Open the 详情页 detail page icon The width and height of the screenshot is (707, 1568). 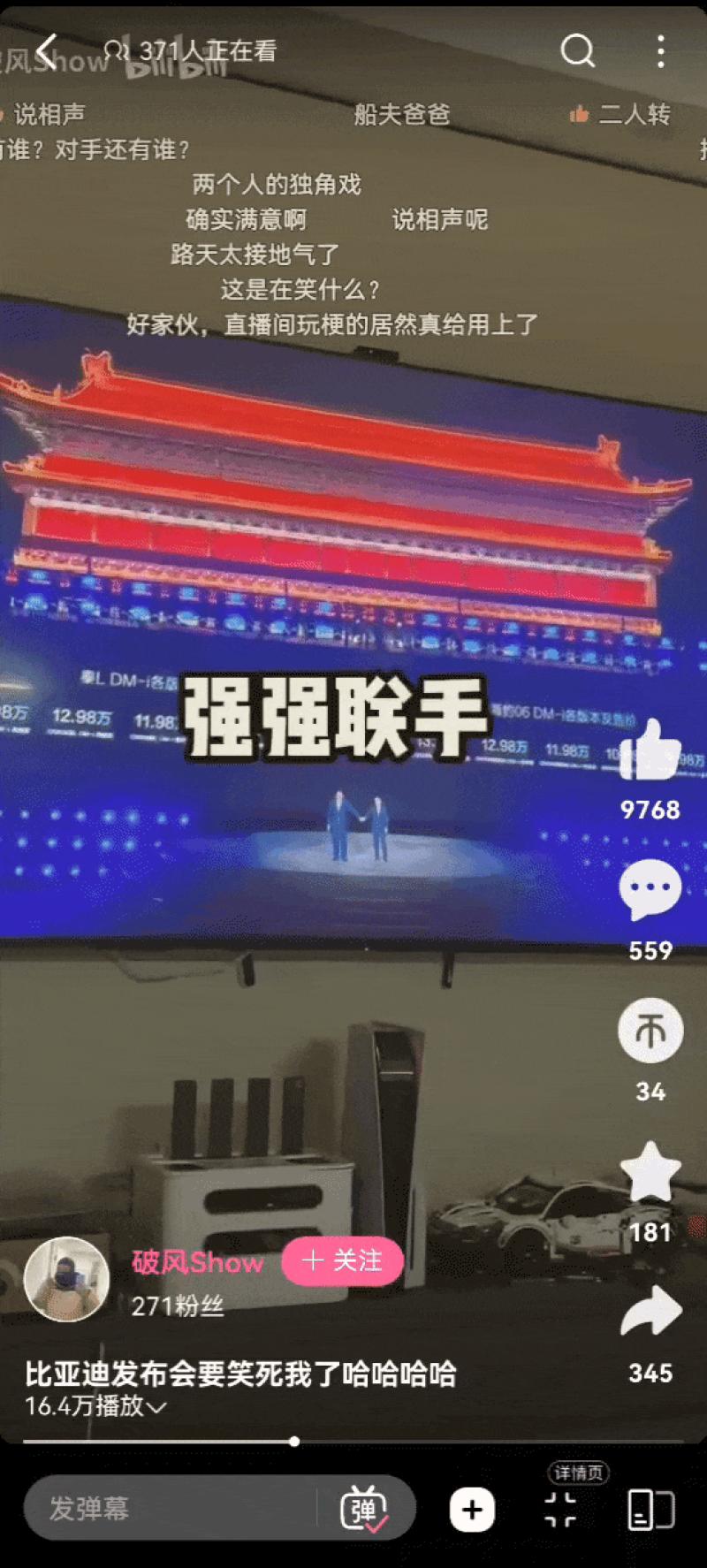pyautogui.click(x=562, y=1510)
